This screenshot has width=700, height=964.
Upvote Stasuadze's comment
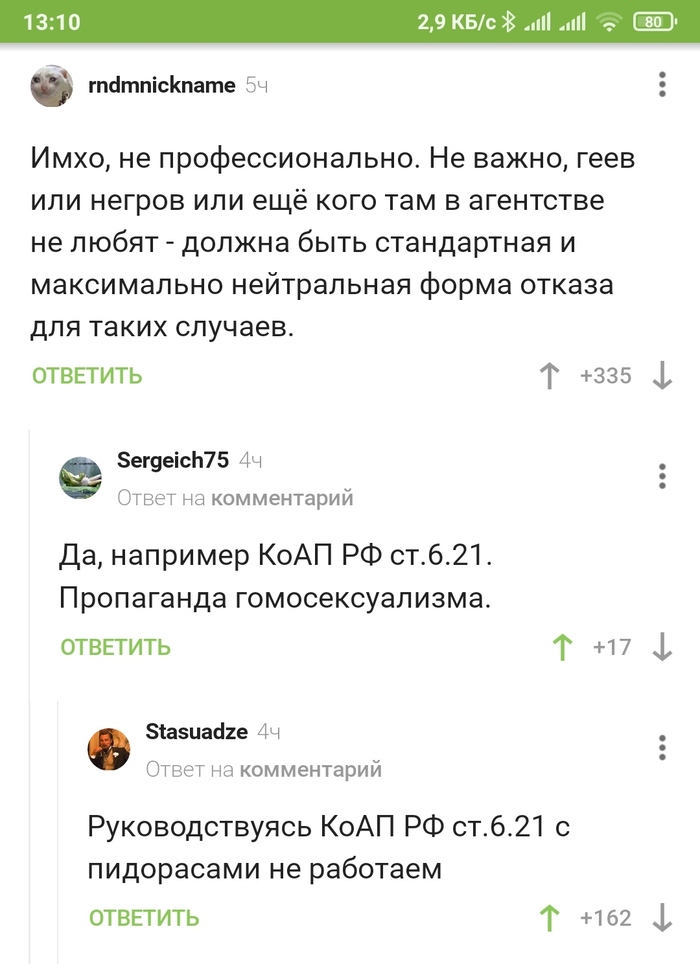click(x=549, y=917)
